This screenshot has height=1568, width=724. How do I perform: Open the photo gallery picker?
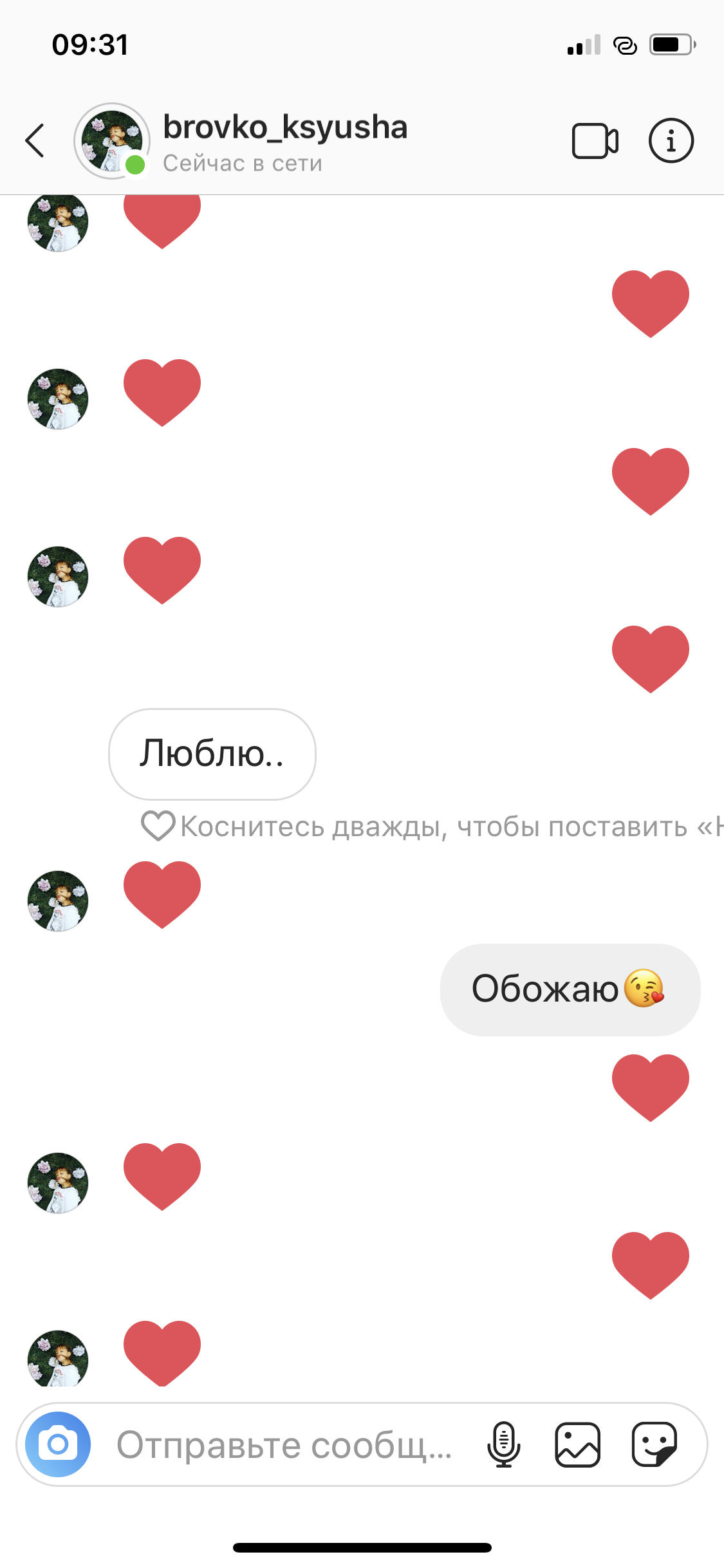pos(578,1444)
